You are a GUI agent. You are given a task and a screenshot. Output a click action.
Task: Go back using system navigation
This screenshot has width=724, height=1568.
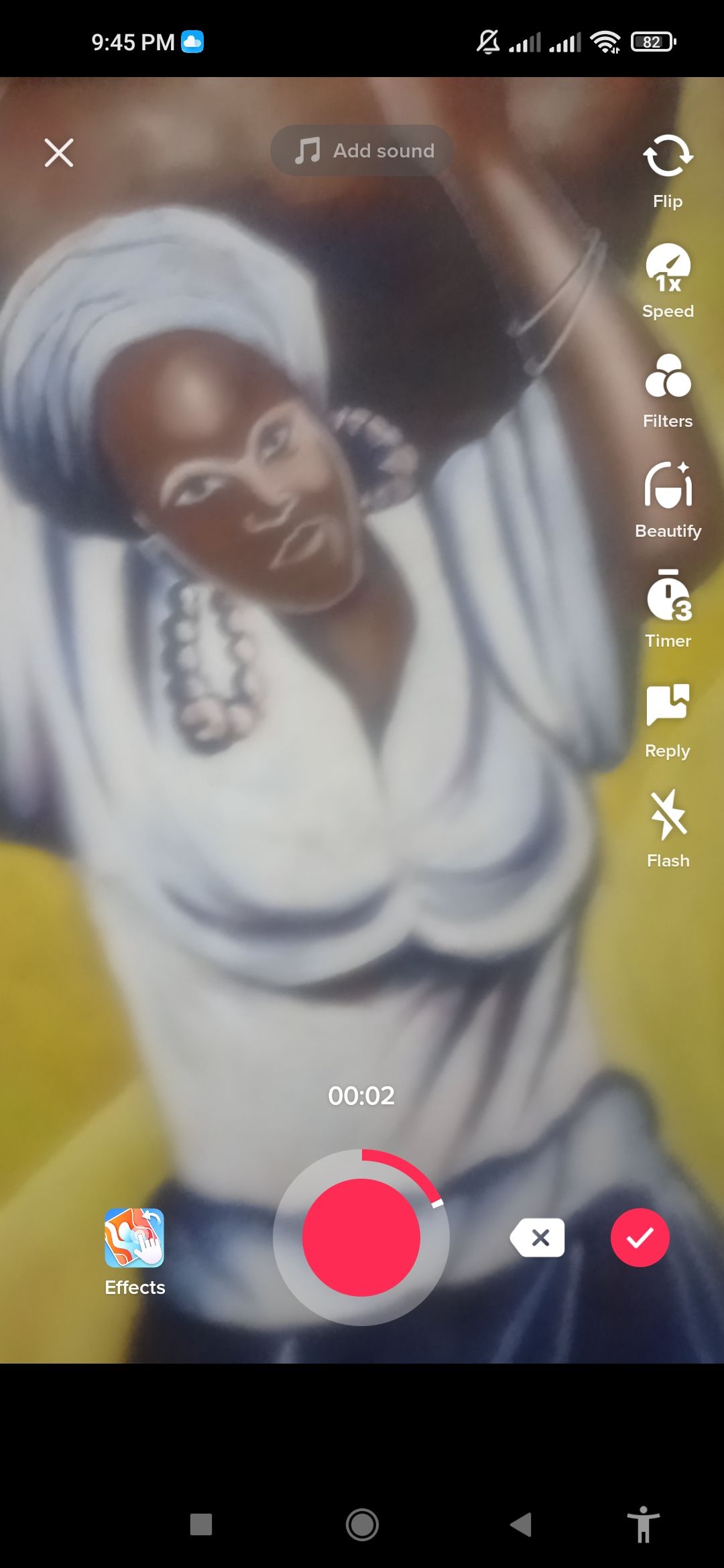522,1524
